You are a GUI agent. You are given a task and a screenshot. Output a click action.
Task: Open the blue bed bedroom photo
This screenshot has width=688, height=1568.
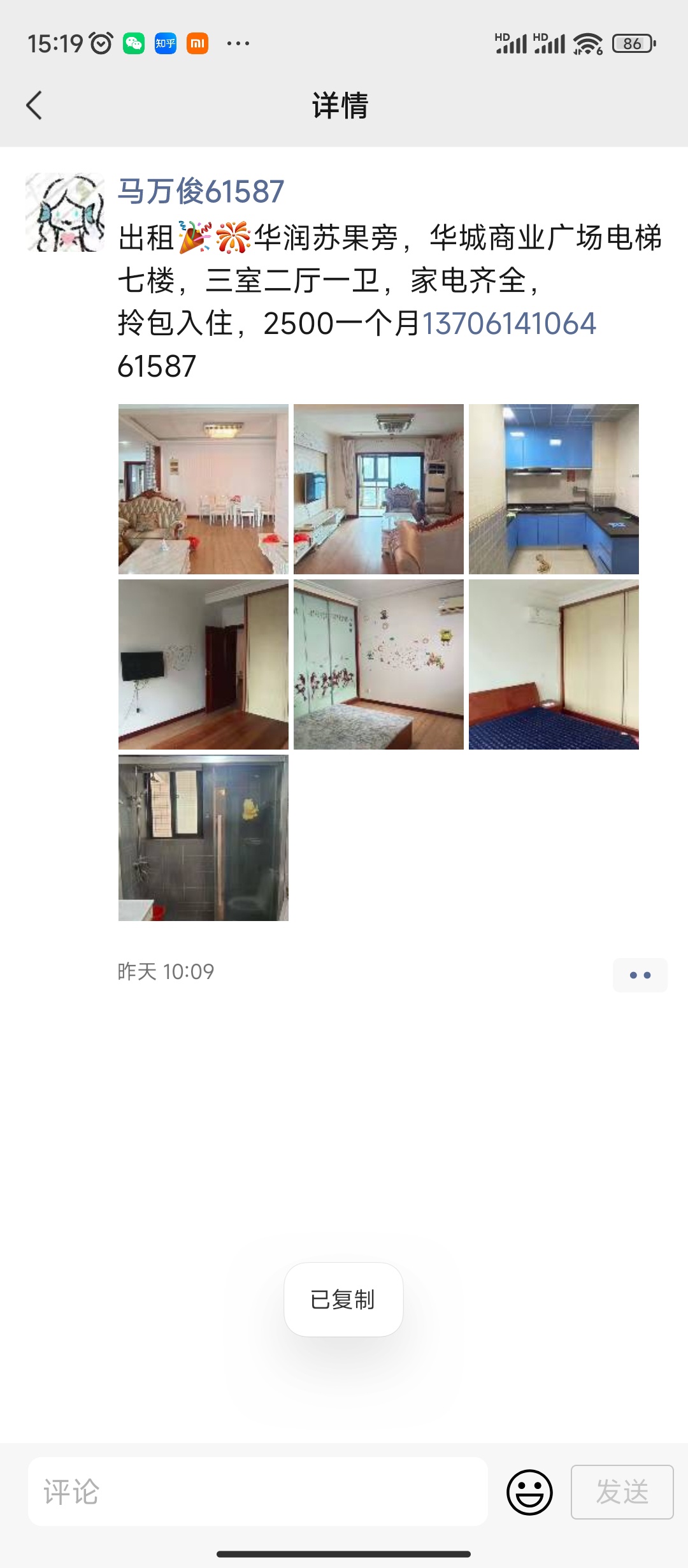pyautogui.click(x=554, y=664)
